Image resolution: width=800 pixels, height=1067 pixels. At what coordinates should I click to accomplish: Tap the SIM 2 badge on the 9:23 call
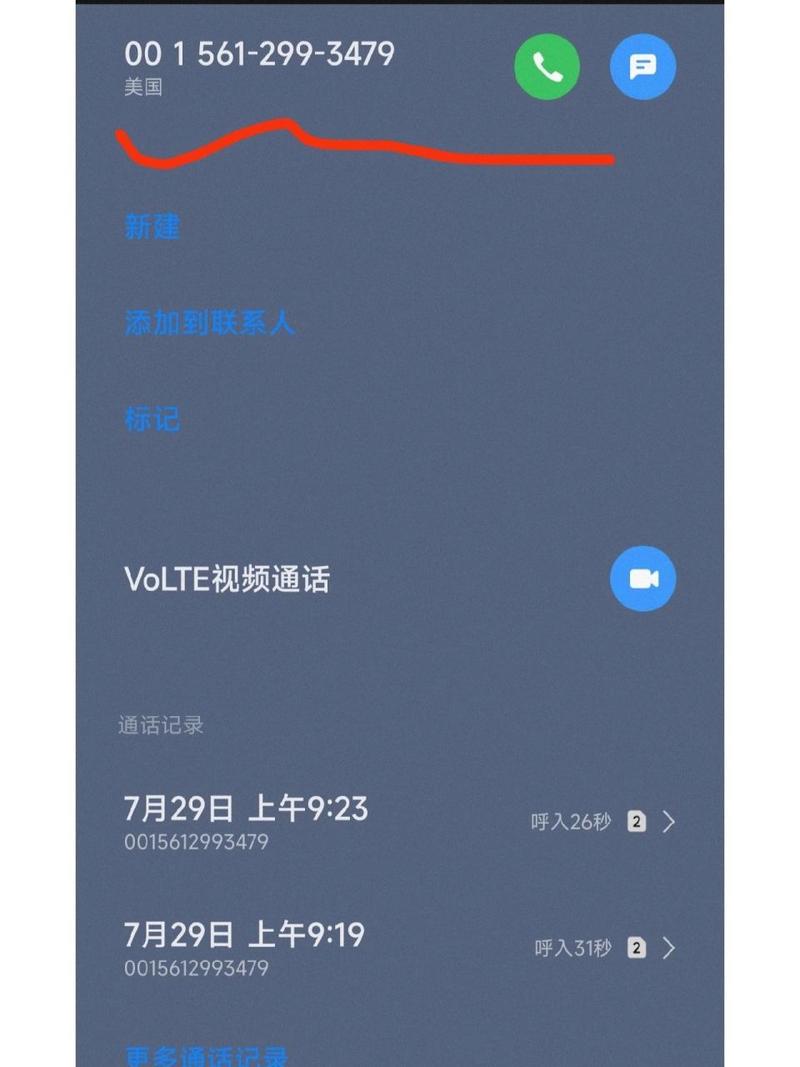coord(637,822)
